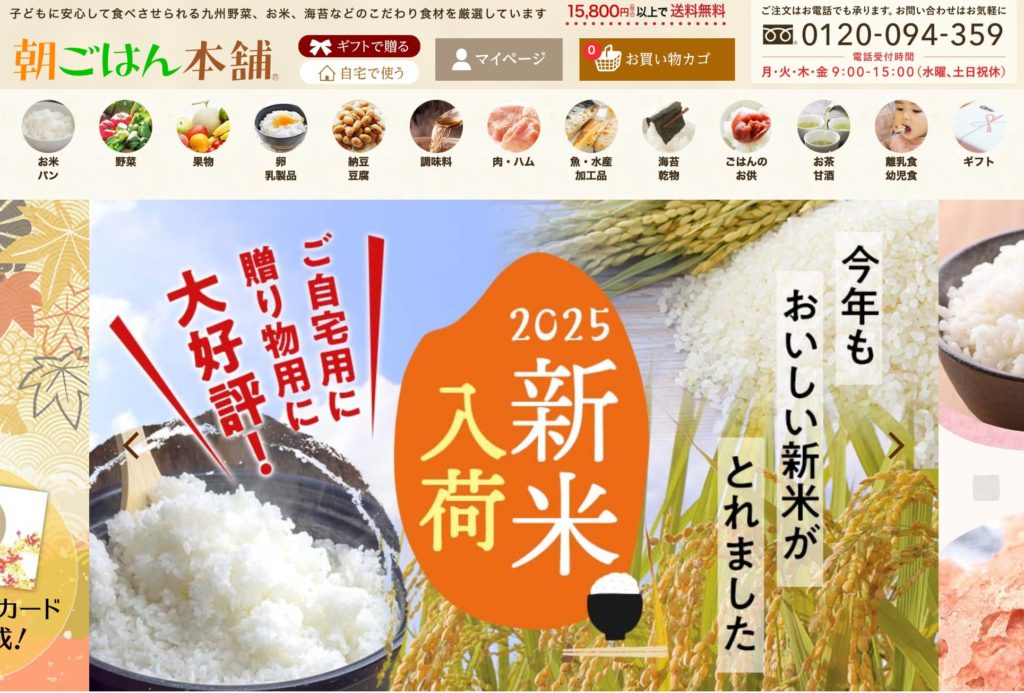Open マイページ account page
1024x693 pixels.
click(x=498, y=59)
